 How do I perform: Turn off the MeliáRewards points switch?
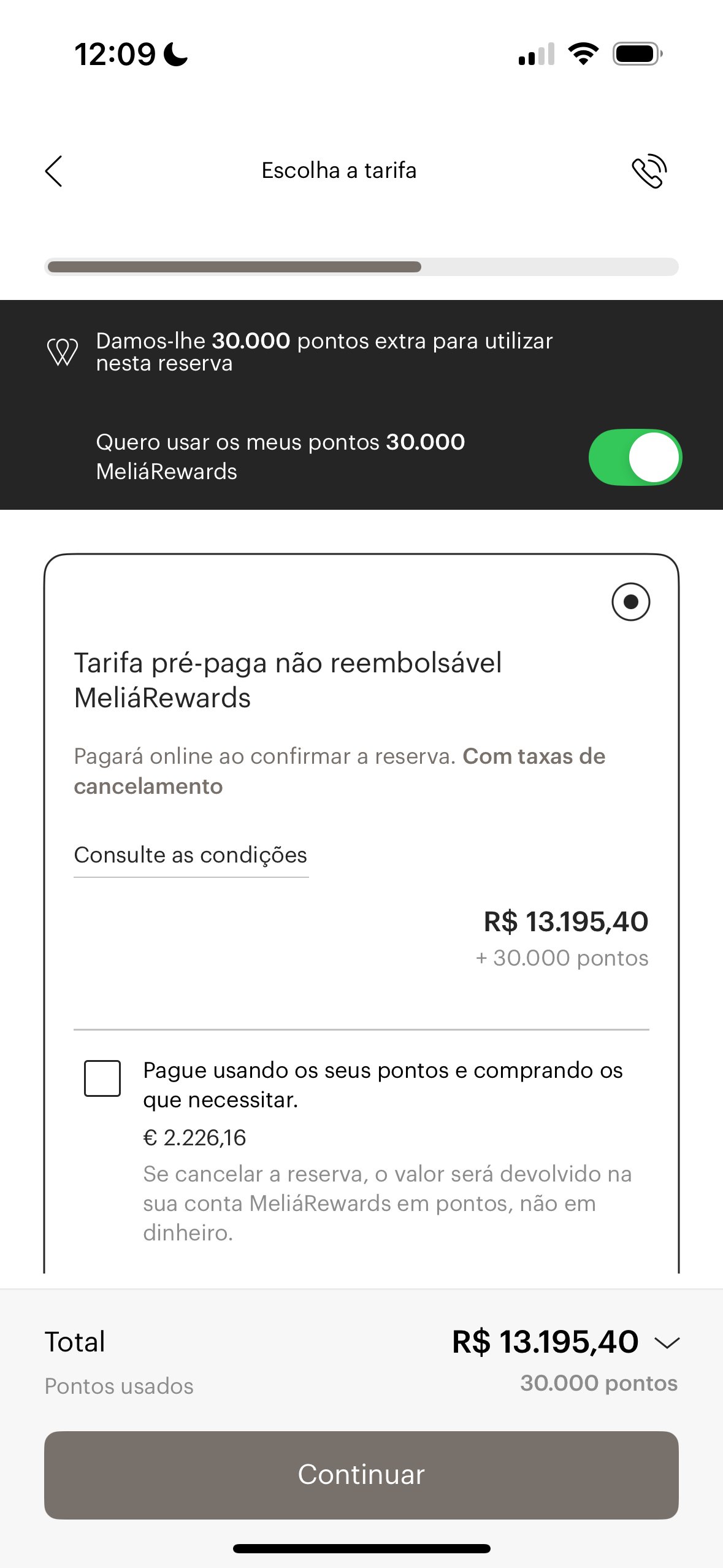tap(635, 457)
